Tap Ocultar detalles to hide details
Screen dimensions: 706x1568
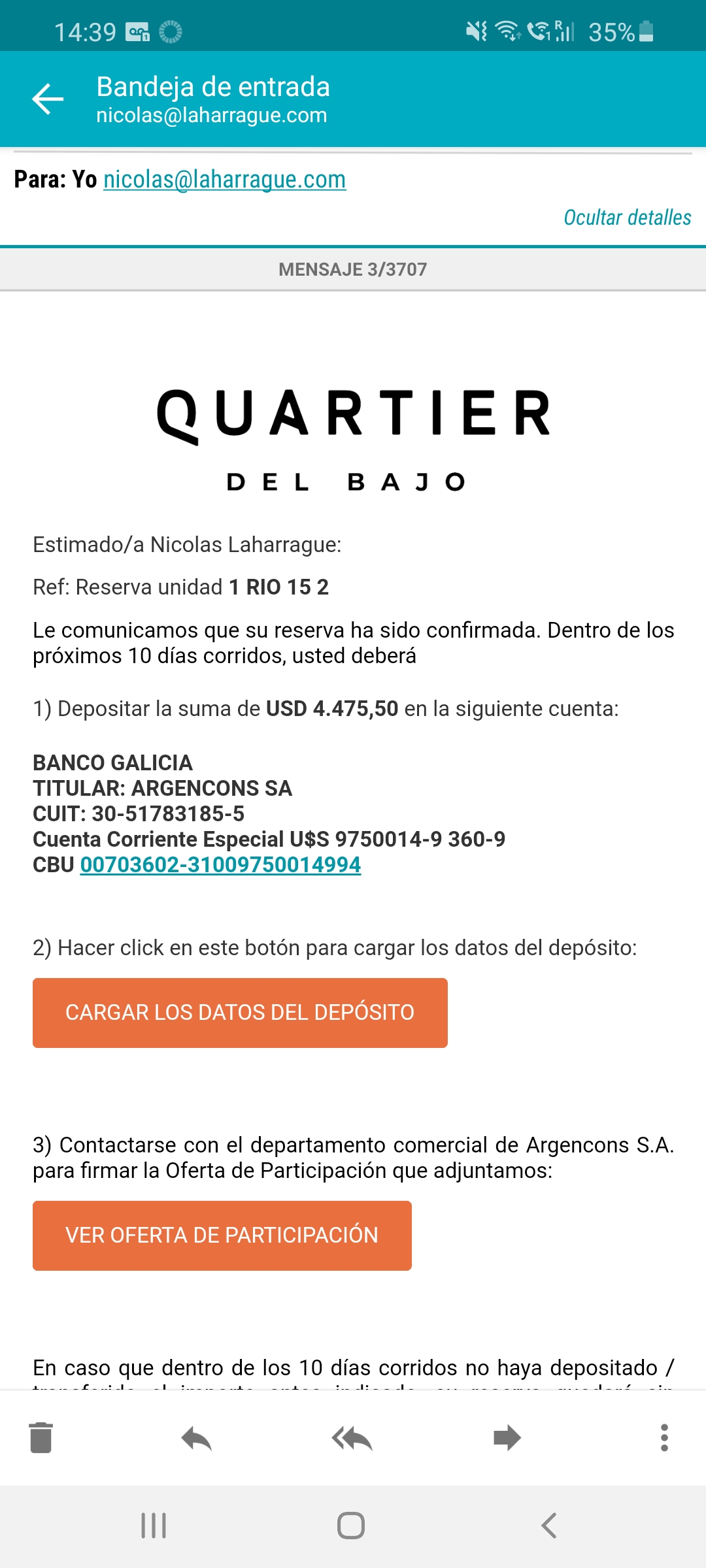627,218
